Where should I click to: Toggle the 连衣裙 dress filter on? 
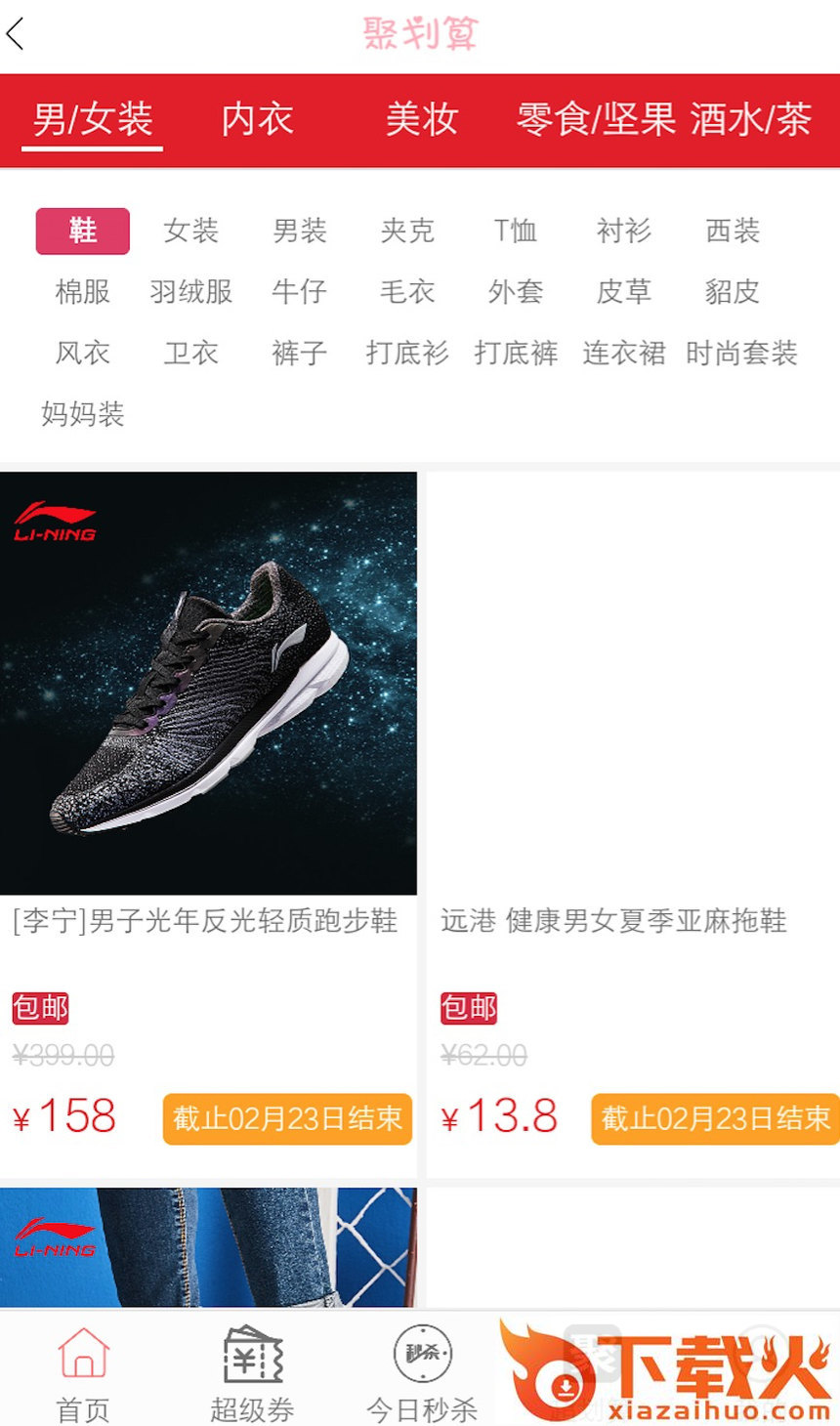622,356
